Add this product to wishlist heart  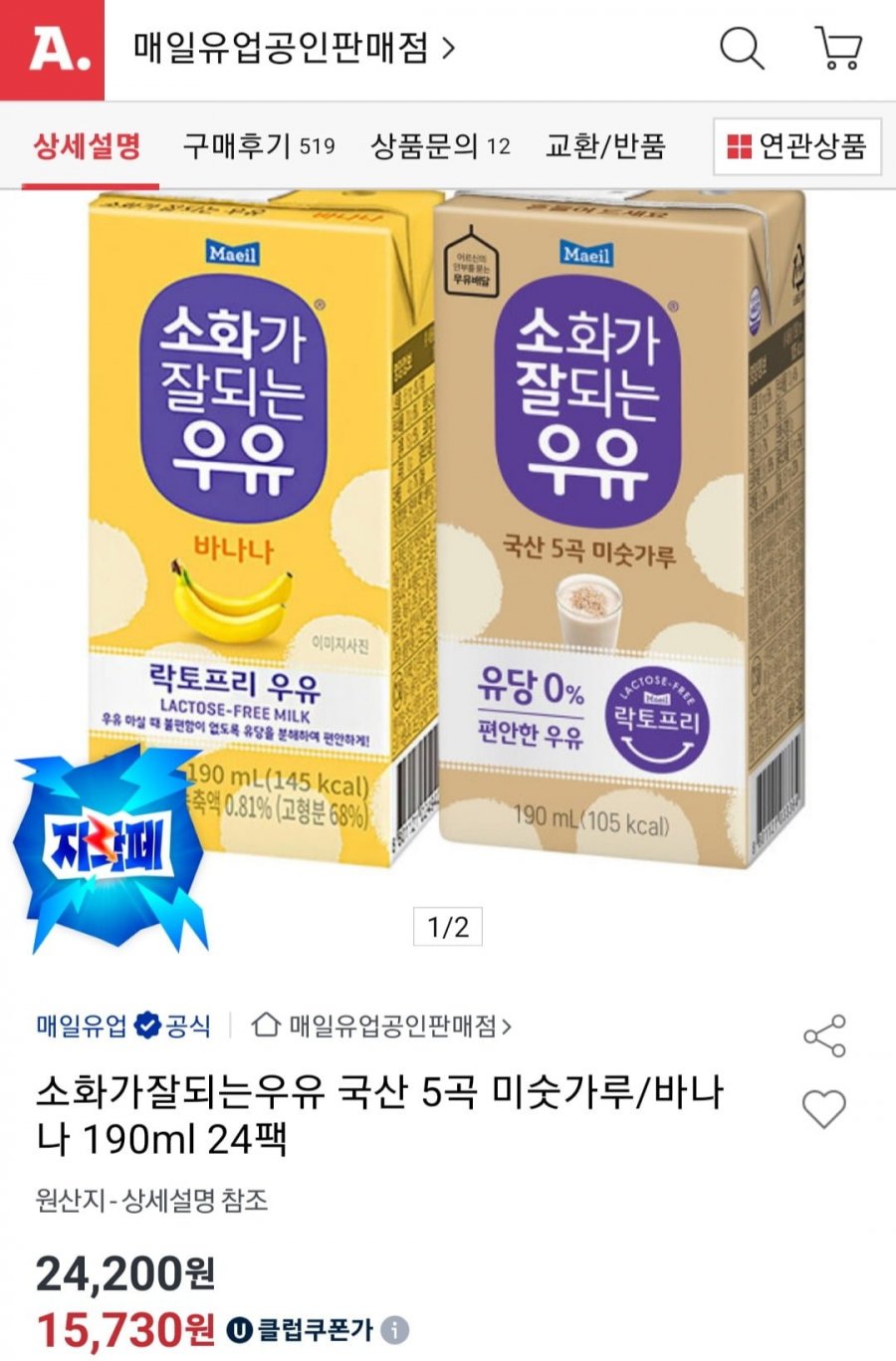pyautogui.click(x=824, y=1108)
